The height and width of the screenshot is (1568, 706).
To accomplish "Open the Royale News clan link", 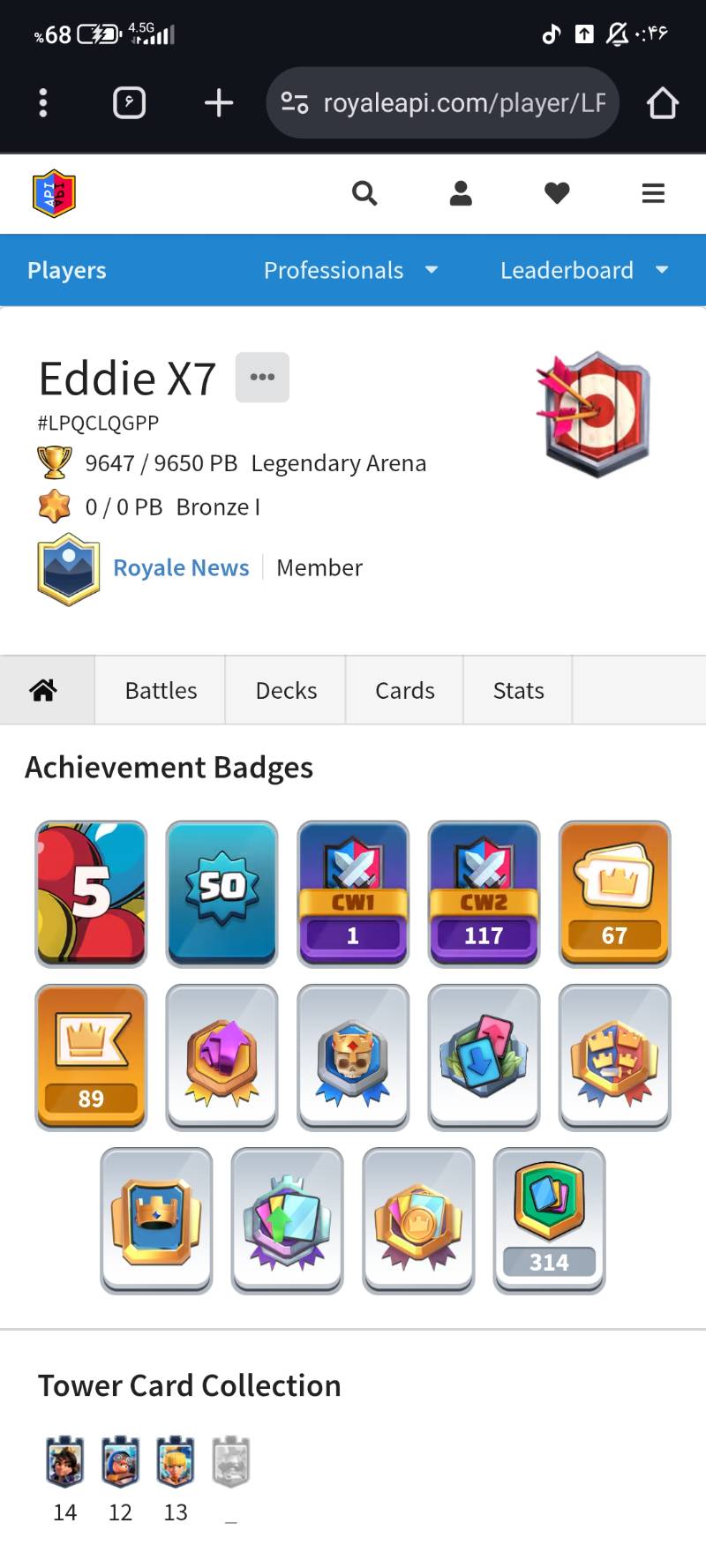I will [181, 567].
